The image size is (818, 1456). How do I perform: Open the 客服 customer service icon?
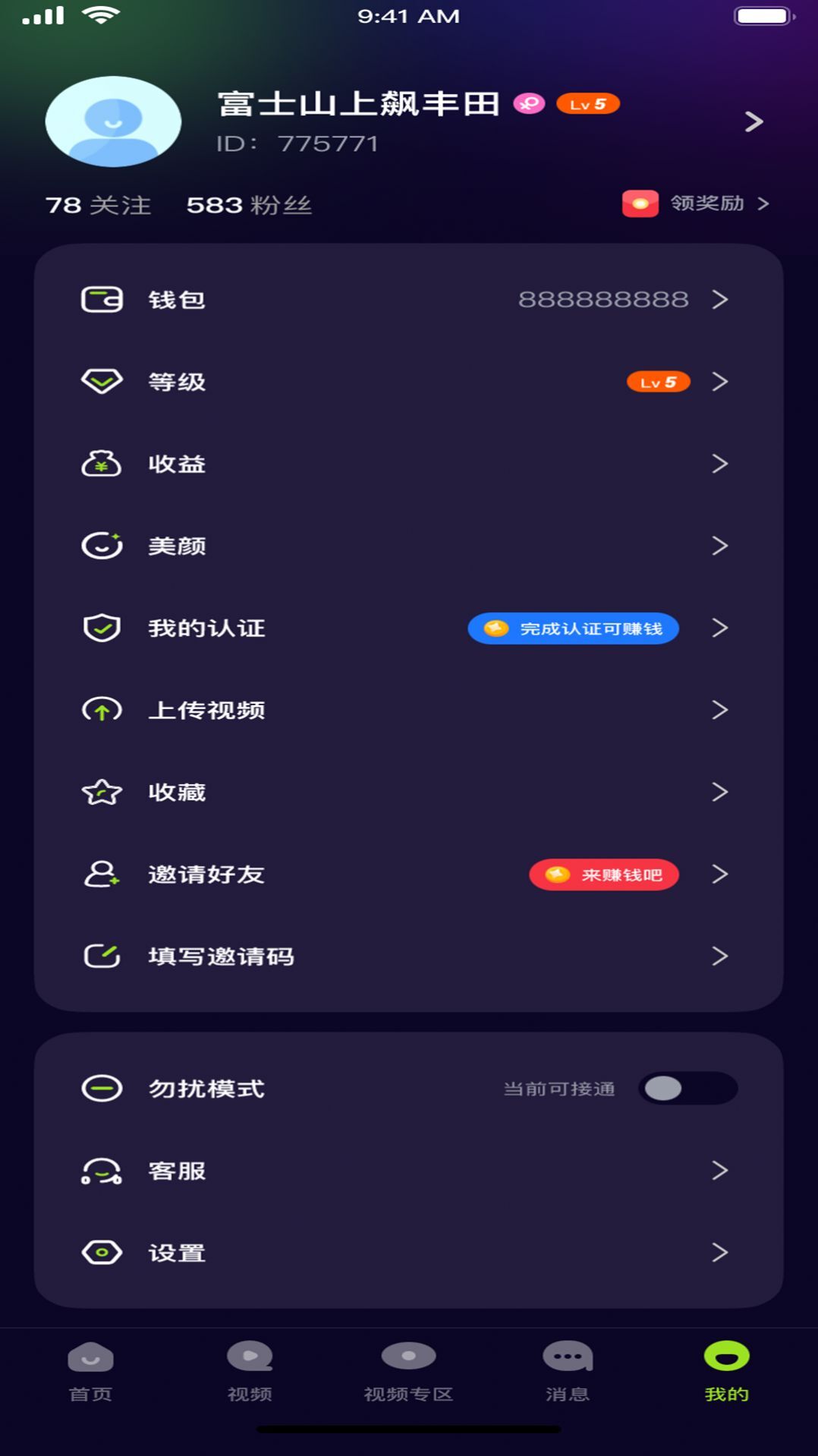pyautogui.click(x=102, y=1170)
